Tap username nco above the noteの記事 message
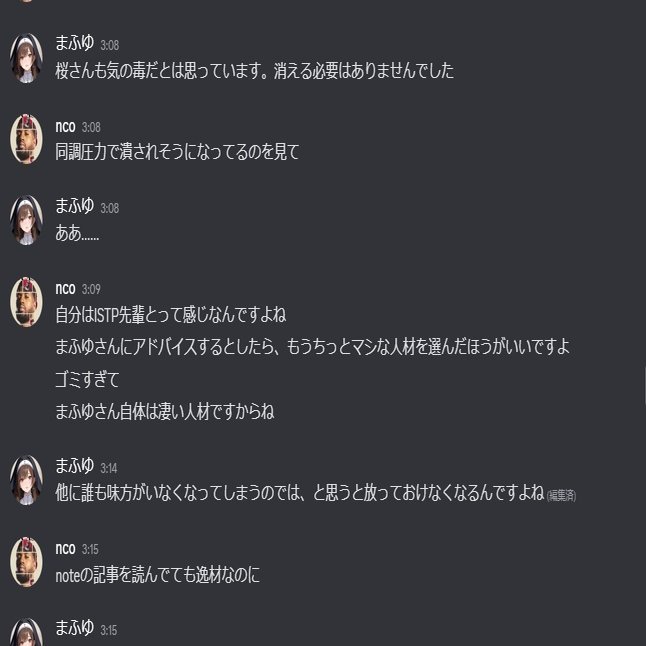Image resolution: width=646 pixels, height=646 pixels. pyautogui.click(x=65, y=548)
